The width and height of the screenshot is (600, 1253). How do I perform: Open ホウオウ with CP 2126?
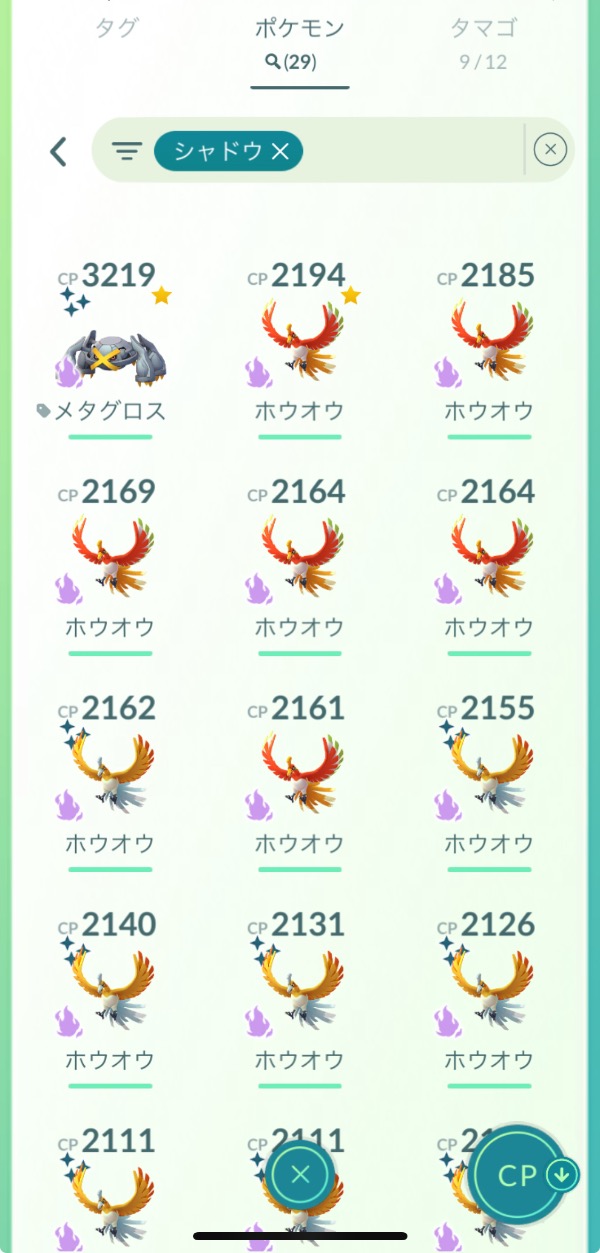490,1000
